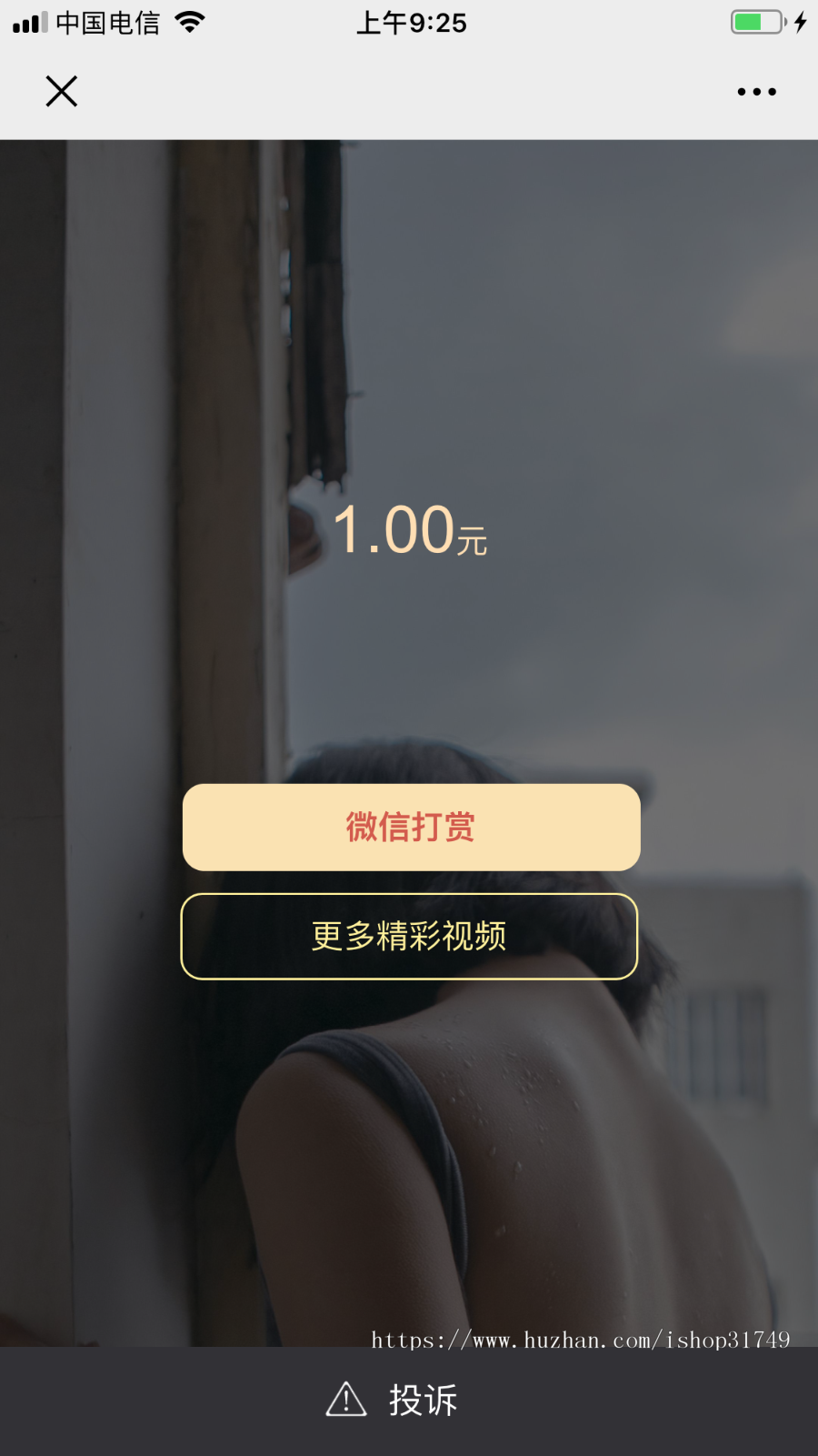
Task: Open 更多精彩视频 for more videos
Action: click(x=410, y=936)
